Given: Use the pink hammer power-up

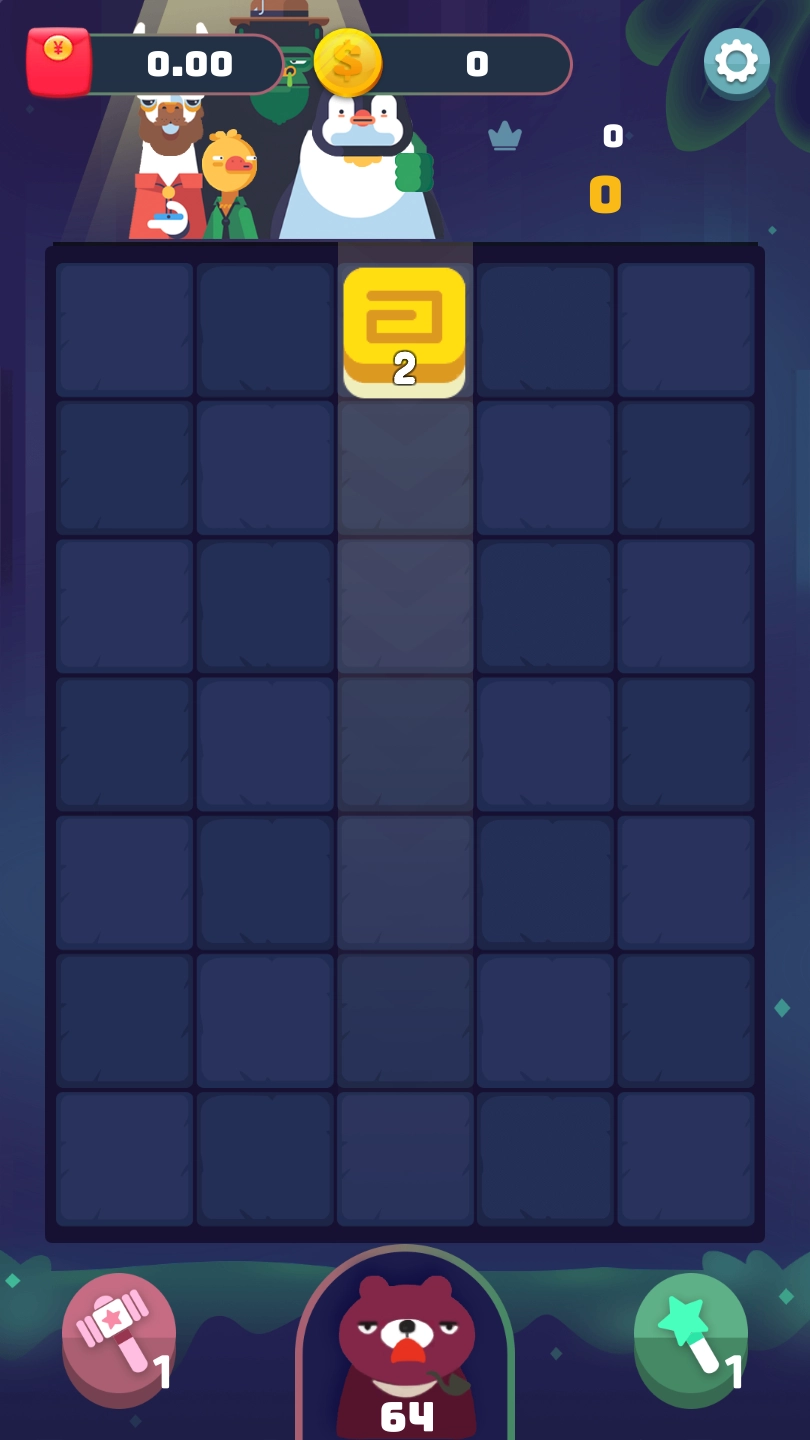Looking at the screenshot, I should click(x=119, y=1338).
